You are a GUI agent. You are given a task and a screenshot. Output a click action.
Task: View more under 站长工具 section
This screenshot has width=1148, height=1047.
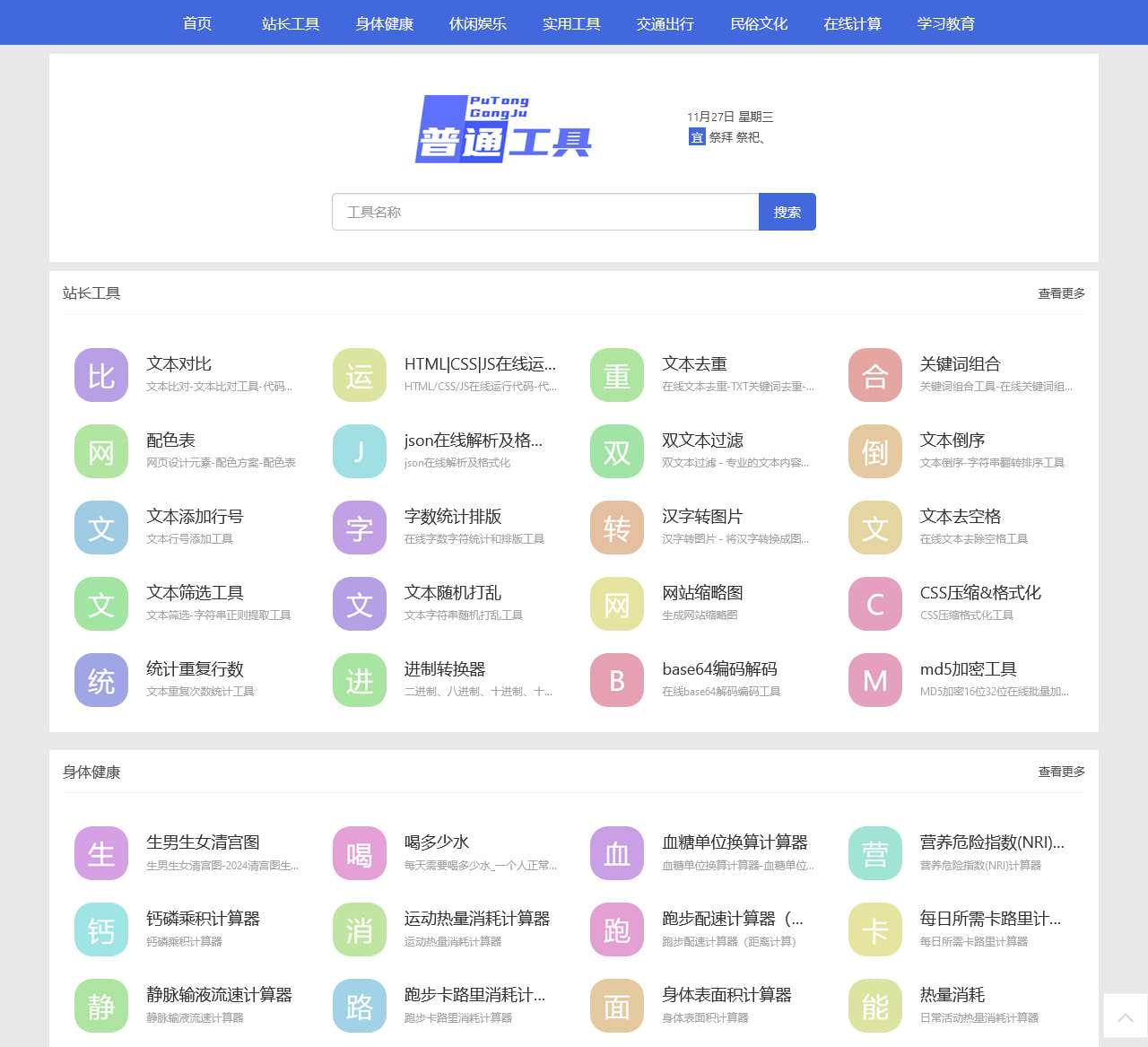(1061, 293)
